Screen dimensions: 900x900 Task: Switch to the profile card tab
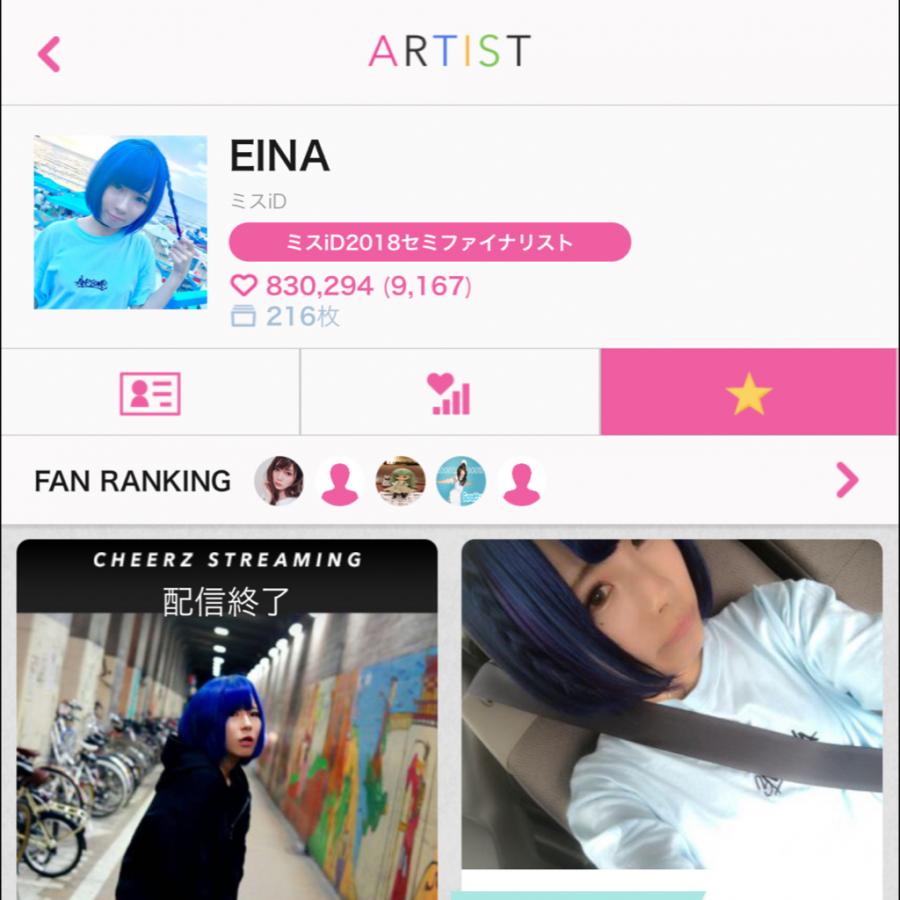click(150, 393)
